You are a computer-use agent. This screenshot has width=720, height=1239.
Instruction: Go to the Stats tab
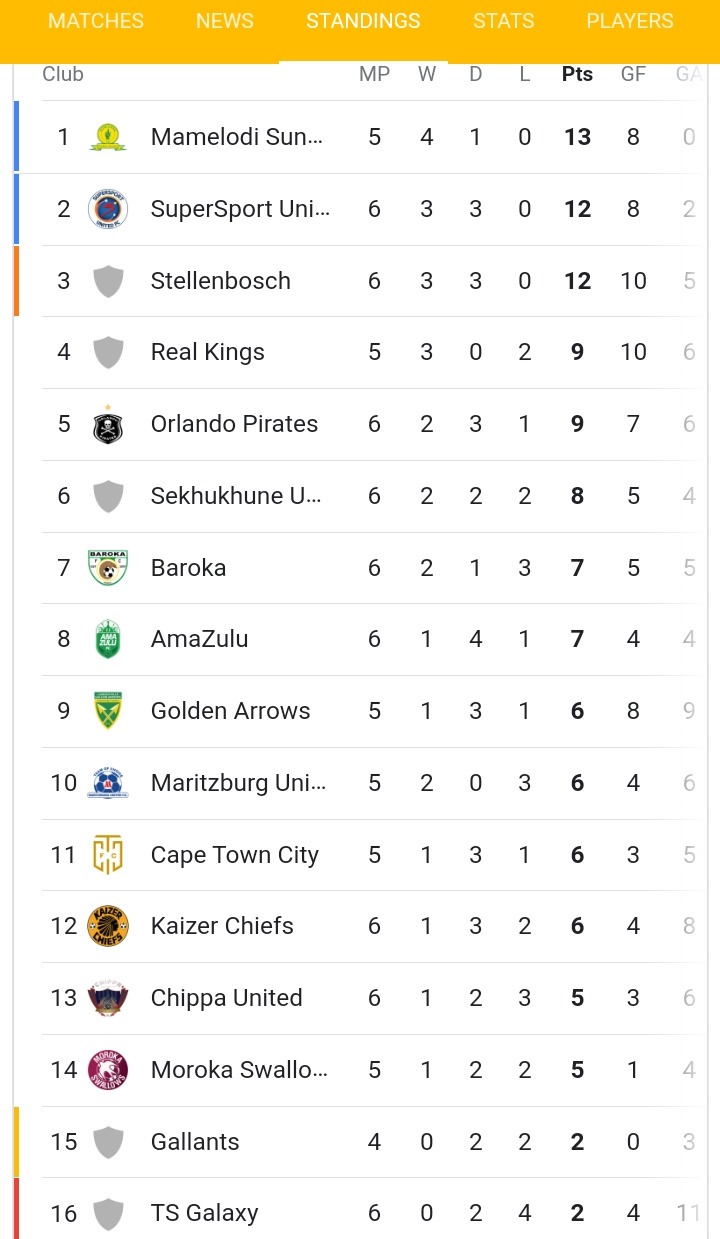pos(504,21)
